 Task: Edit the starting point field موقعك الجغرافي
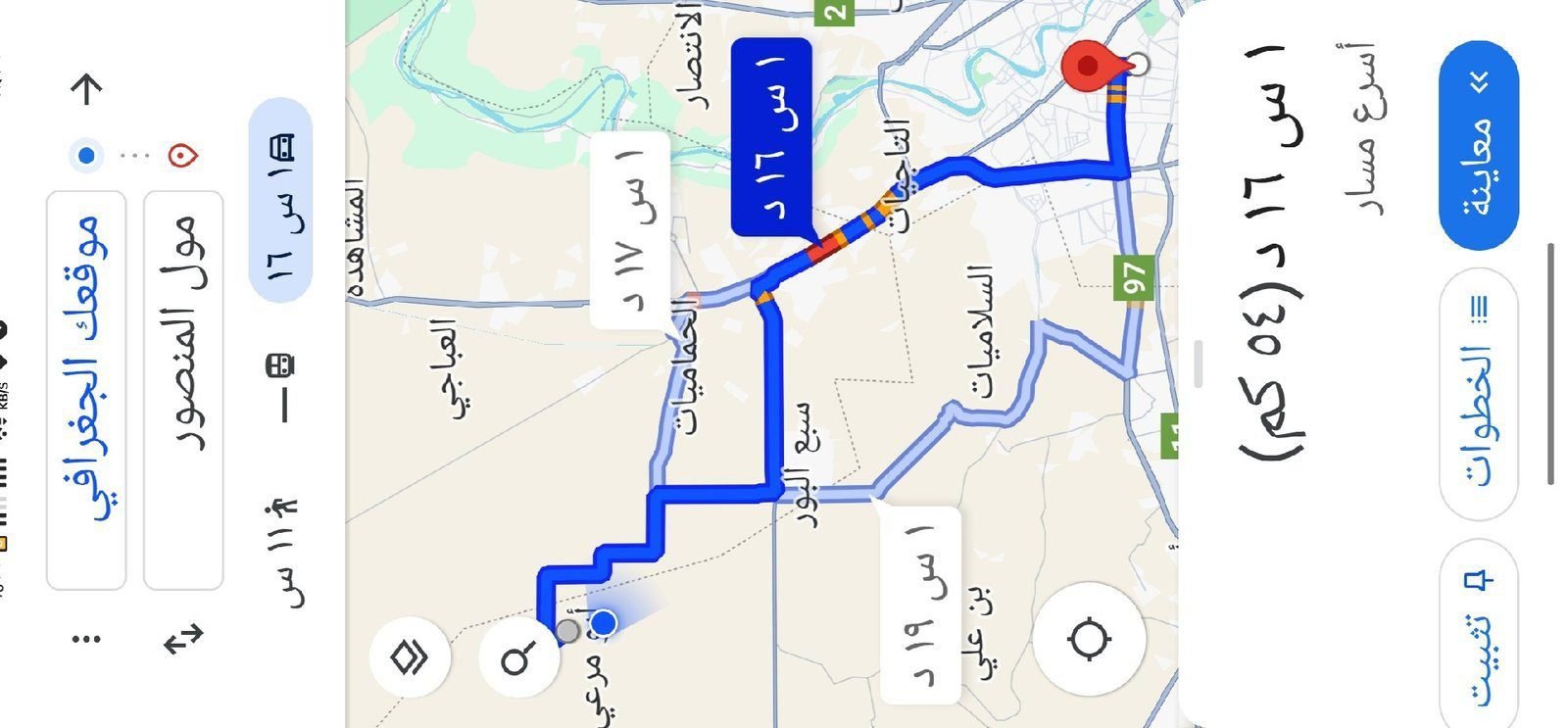86,390
